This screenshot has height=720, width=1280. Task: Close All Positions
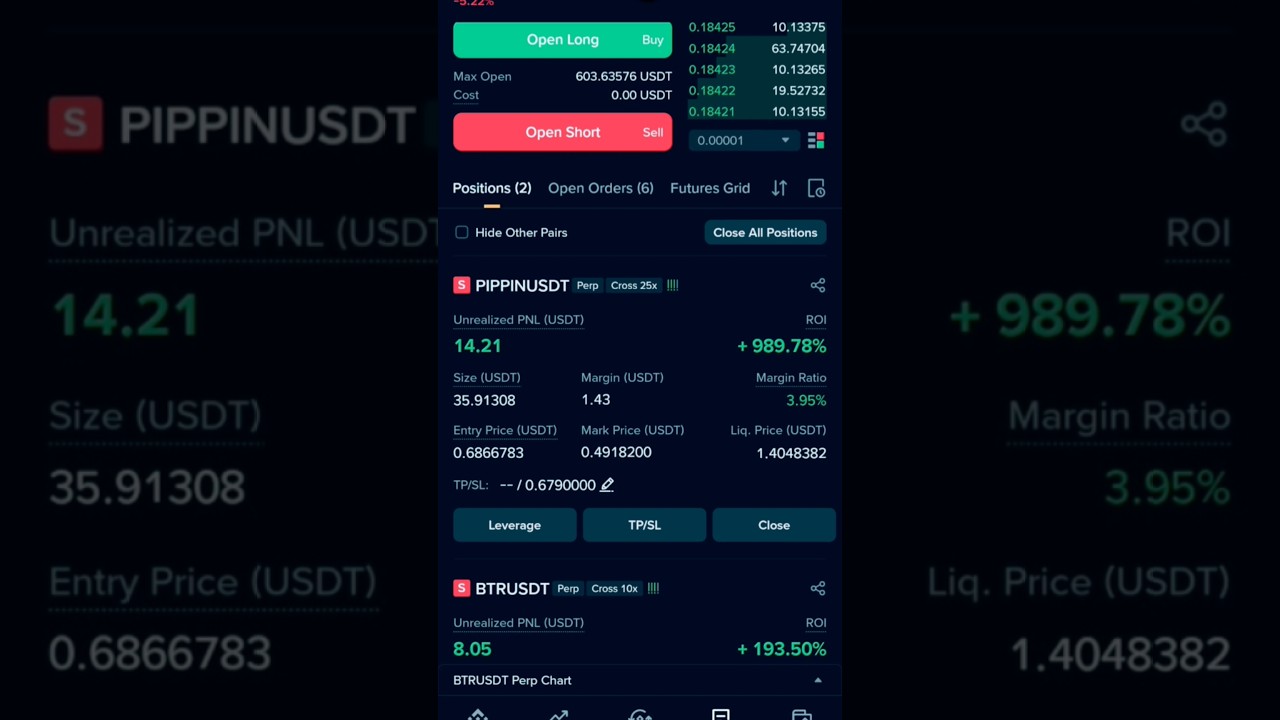point(765,232)
